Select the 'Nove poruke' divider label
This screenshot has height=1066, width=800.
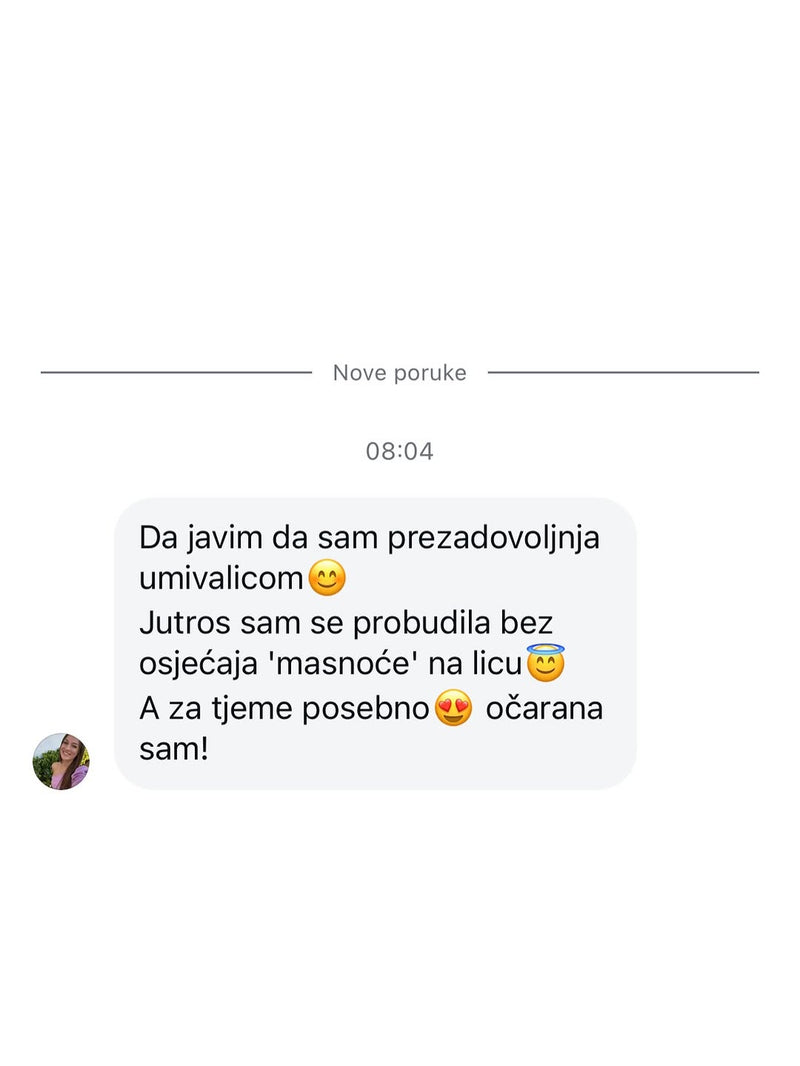[x=399, y=373]
